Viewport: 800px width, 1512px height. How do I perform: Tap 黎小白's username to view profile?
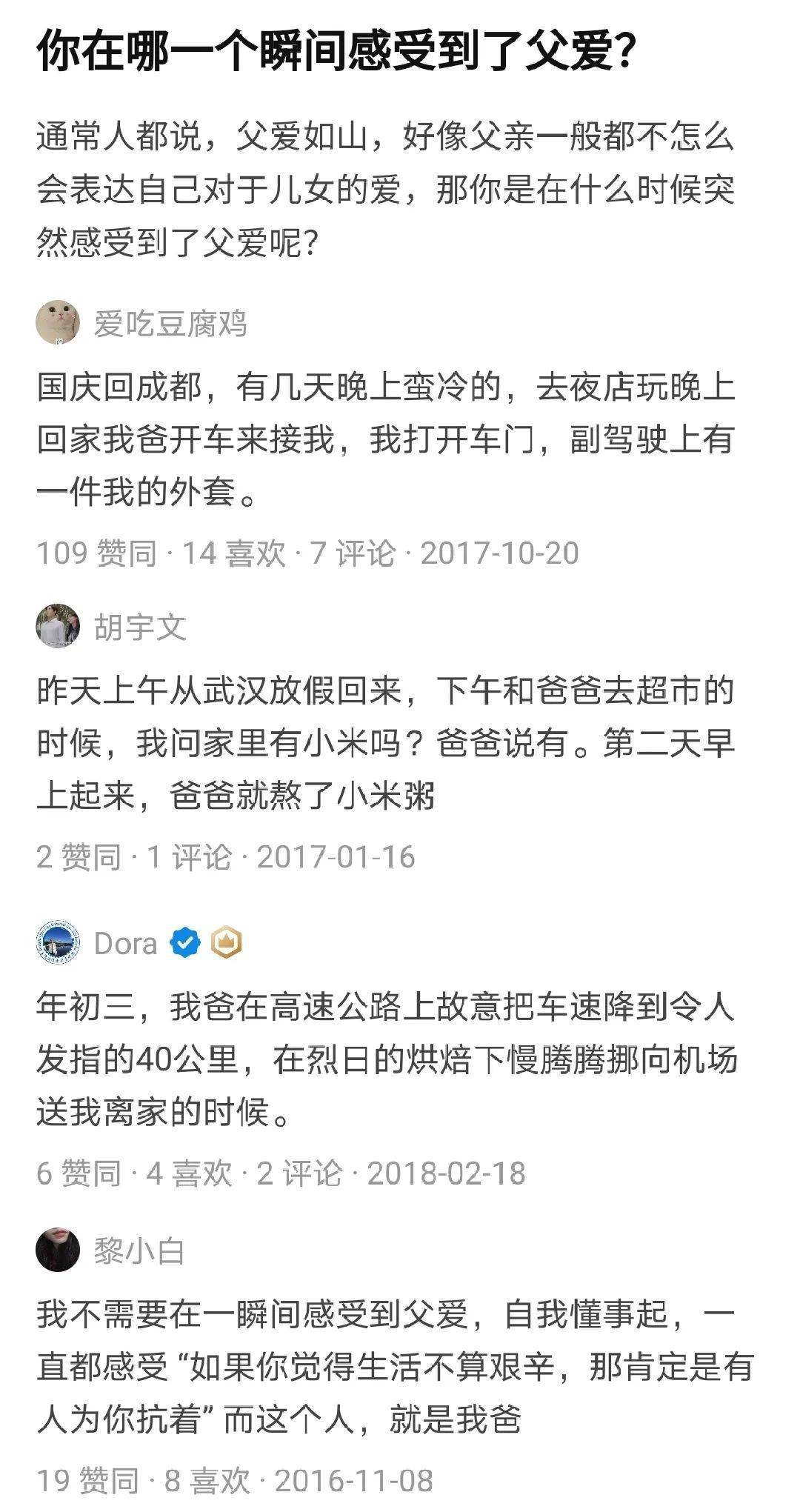pyautogui.click(x=139, y=1252)
